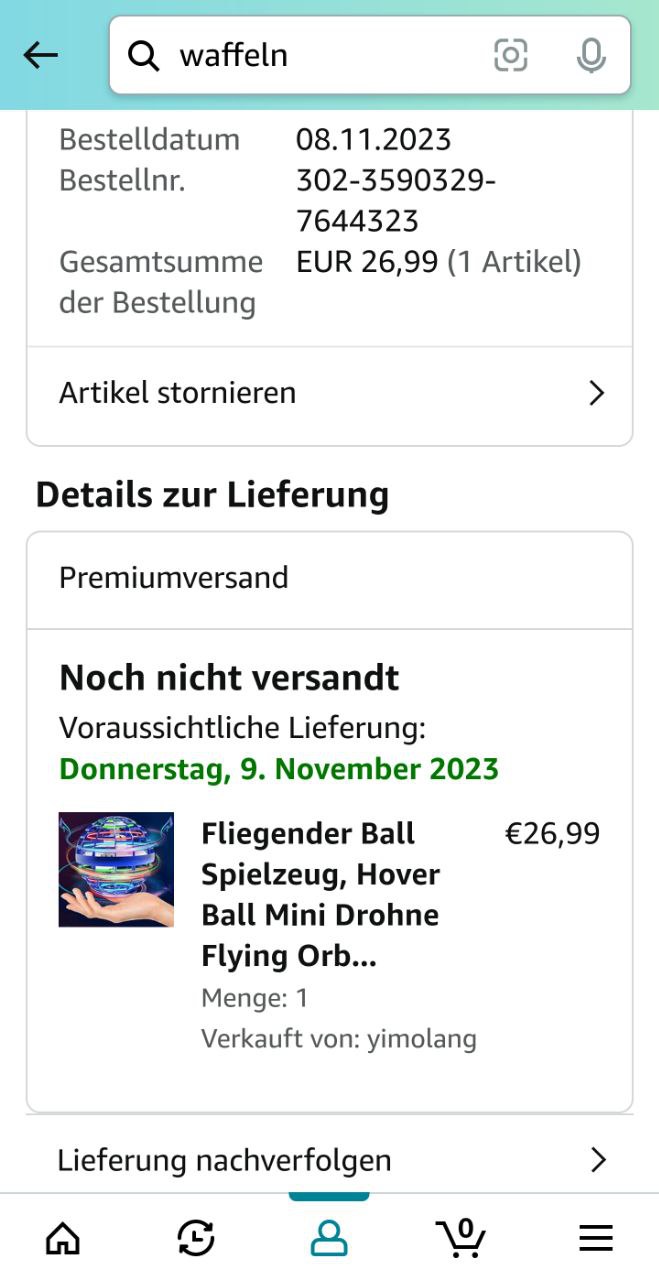
Task: Start voice search with the microphone
Action: click(591, 56)
